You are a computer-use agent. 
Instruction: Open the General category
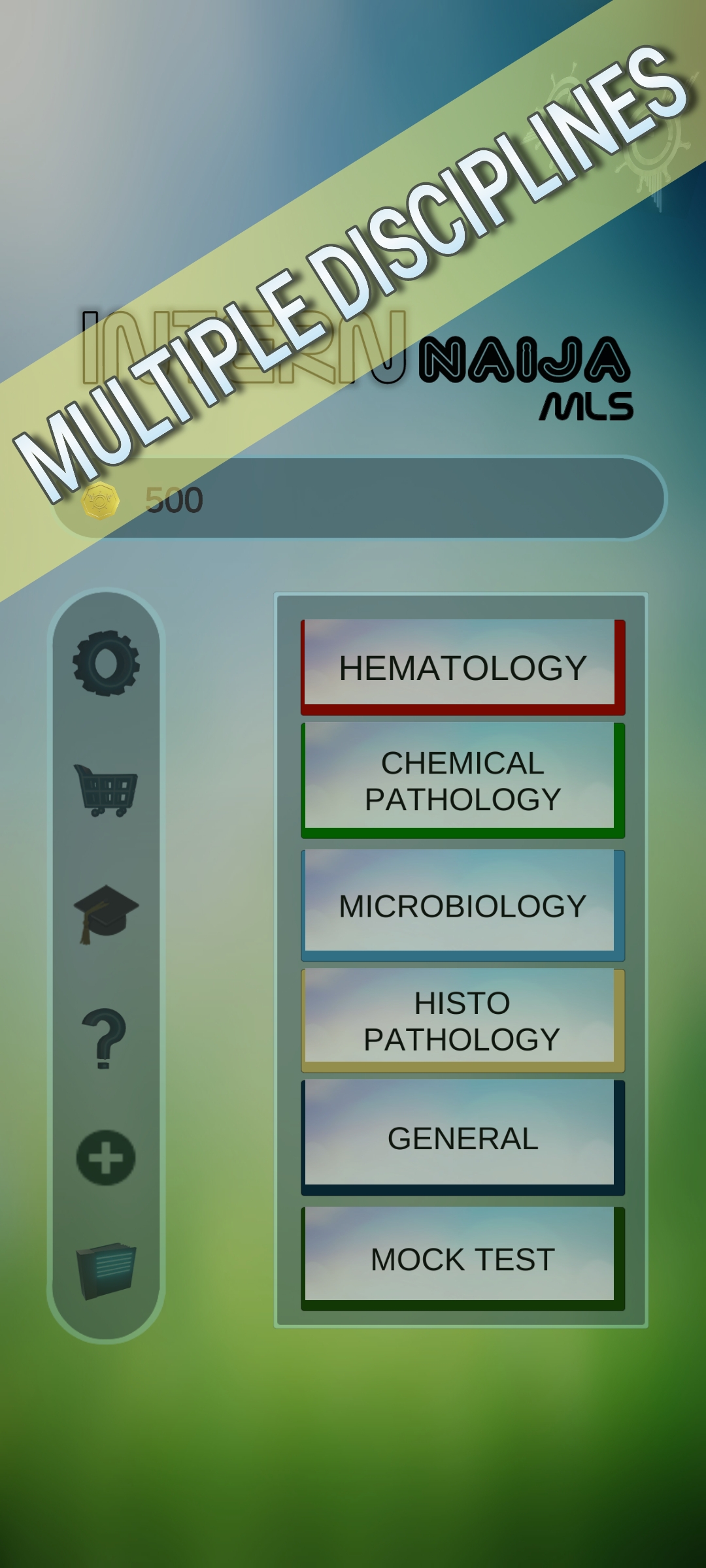[462, 1137]
